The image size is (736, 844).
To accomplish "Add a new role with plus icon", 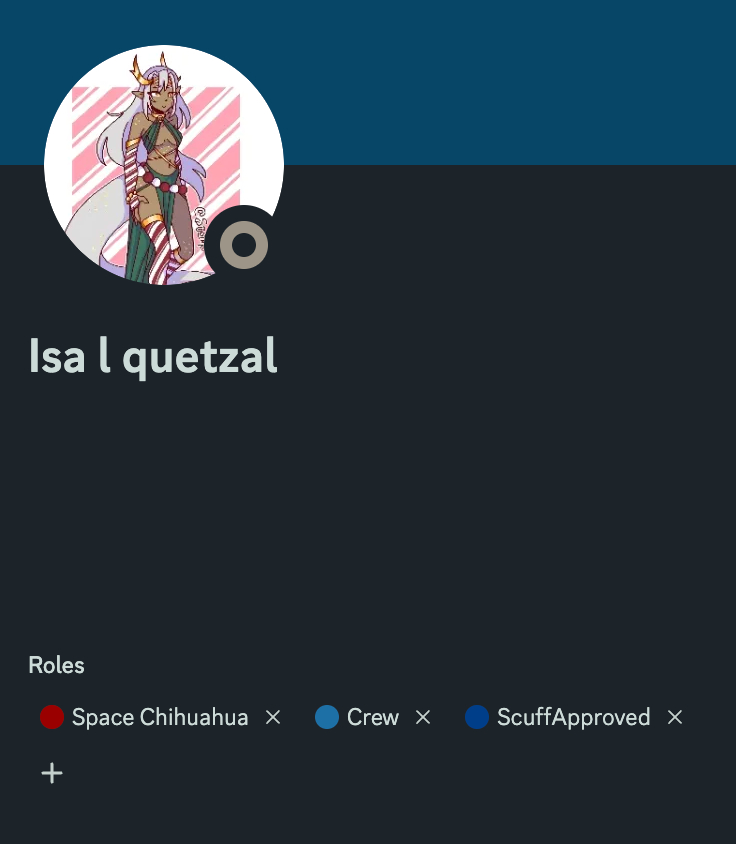I will click(52, 773).
